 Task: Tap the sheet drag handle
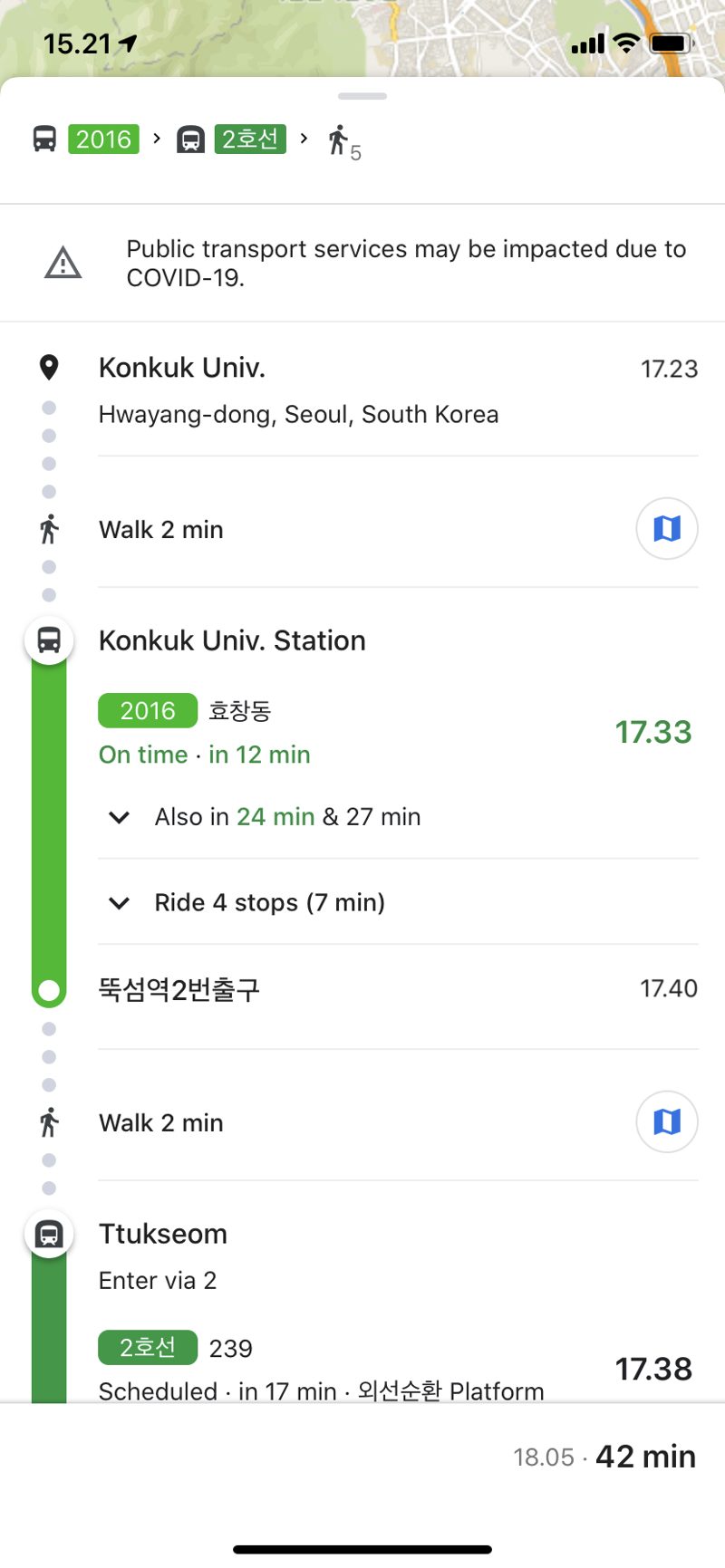point(362,96)
